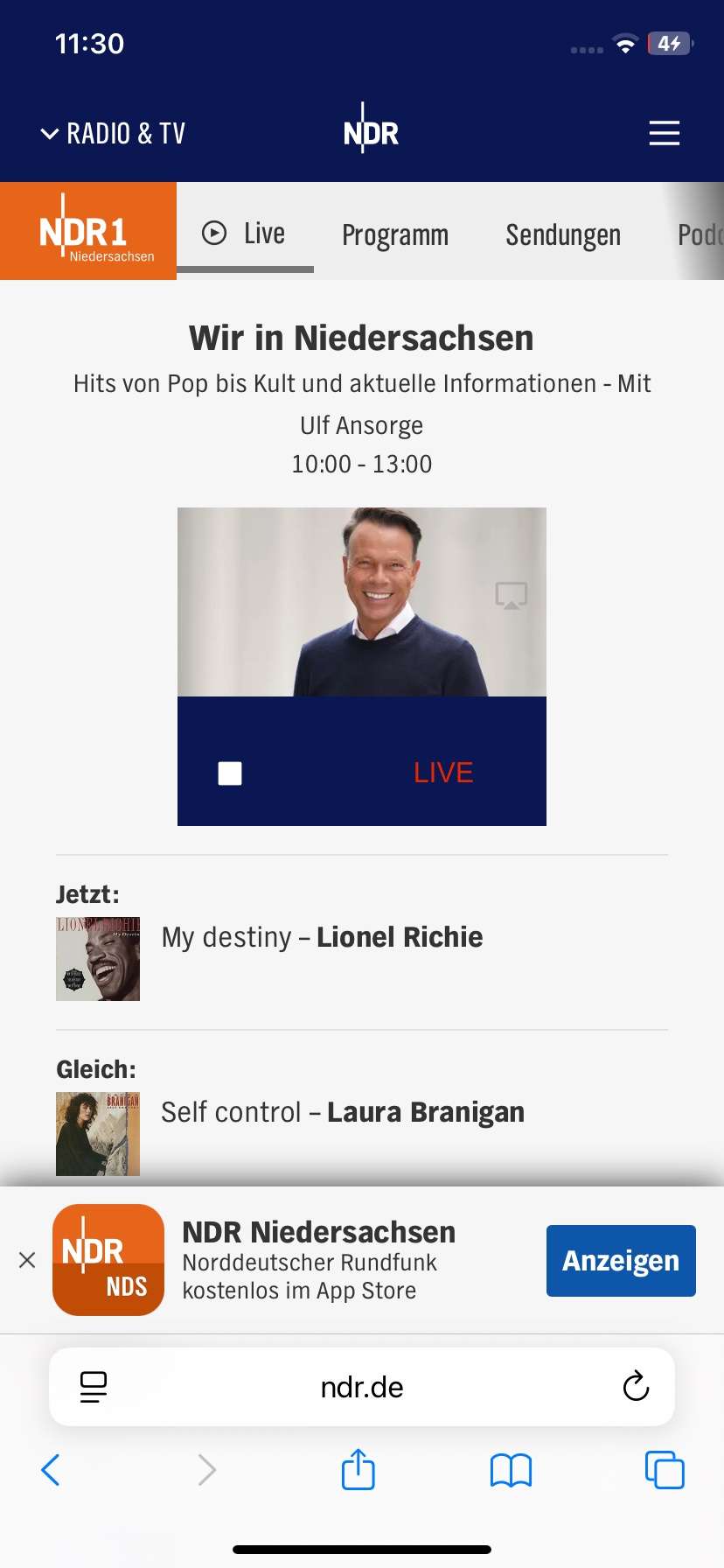
Task: Tap Anzeigen to view the app
Action: coord(620,1260)
